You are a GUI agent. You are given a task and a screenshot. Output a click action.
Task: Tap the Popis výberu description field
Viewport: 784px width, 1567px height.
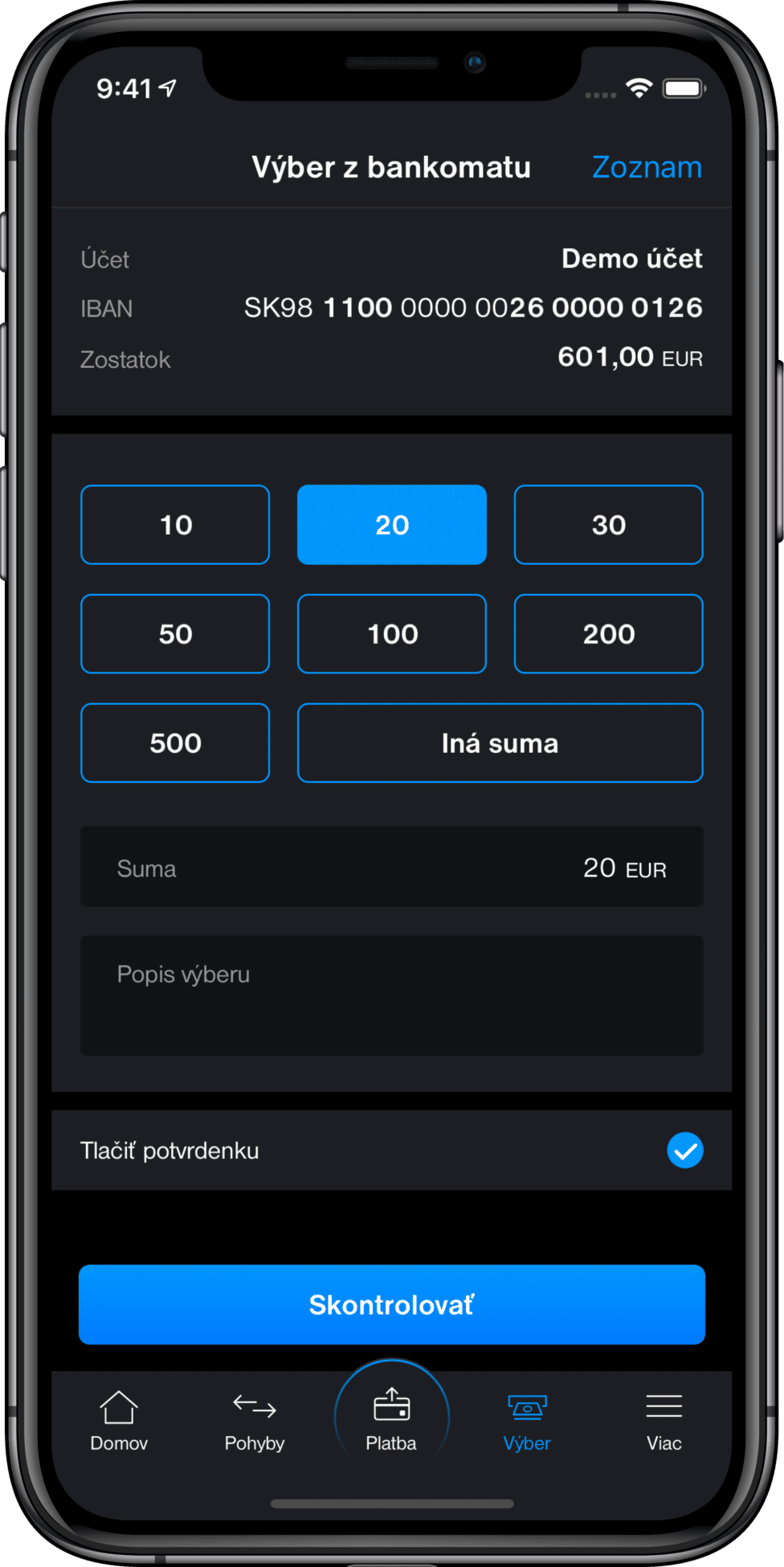(x=392, y=996)
